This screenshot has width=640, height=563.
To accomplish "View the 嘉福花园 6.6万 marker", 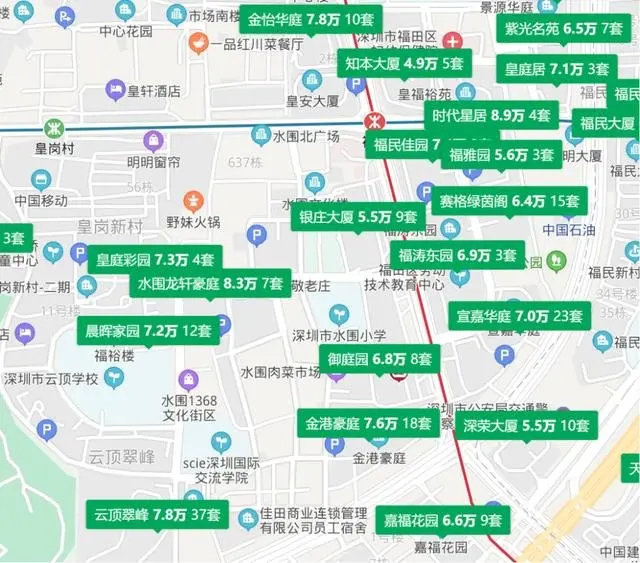I will click(x=443, y=521).
